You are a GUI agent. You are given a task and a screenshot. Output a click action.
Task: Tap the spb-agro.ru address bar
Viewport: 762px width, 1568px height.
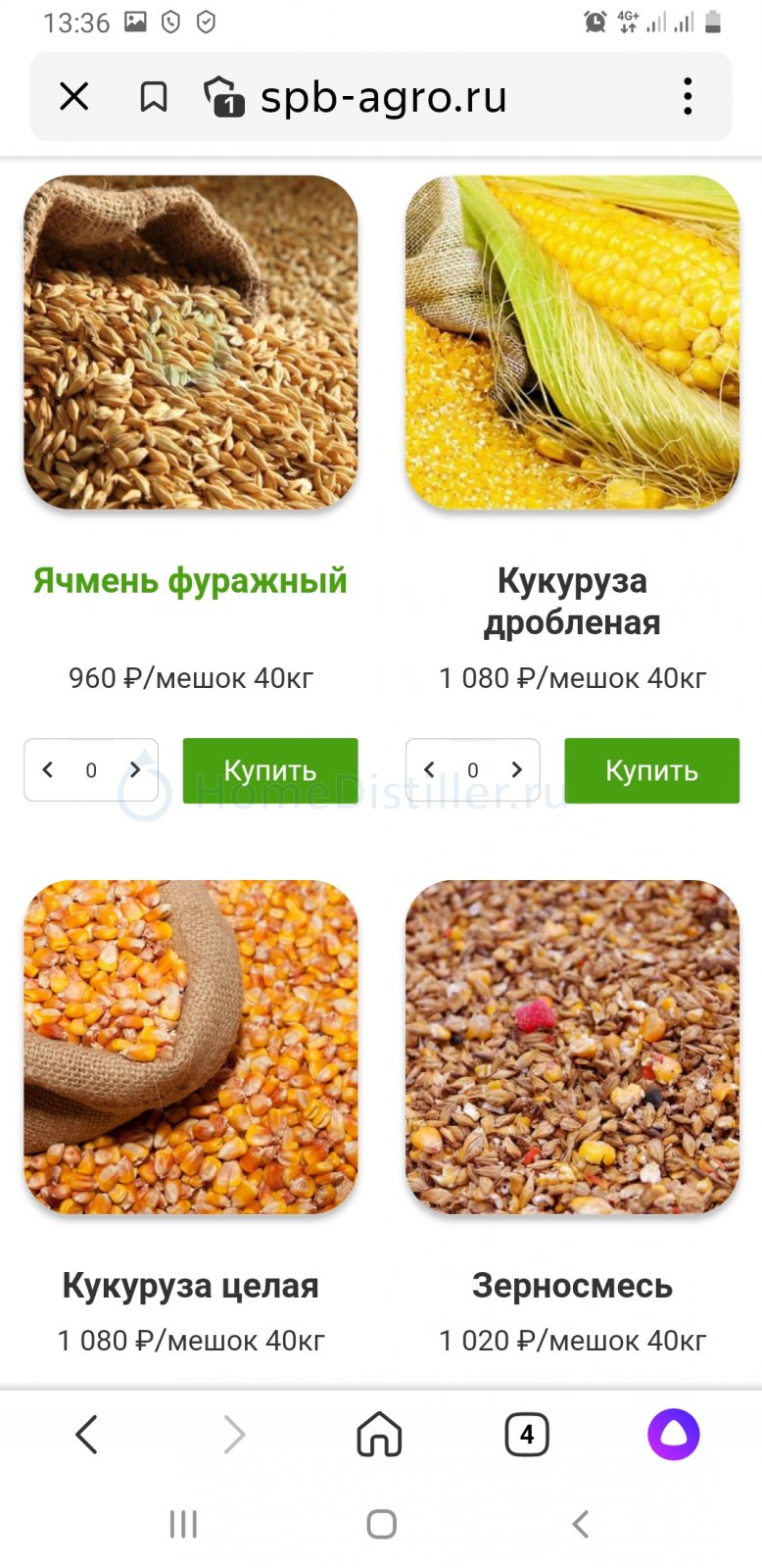tap(383, 97)
